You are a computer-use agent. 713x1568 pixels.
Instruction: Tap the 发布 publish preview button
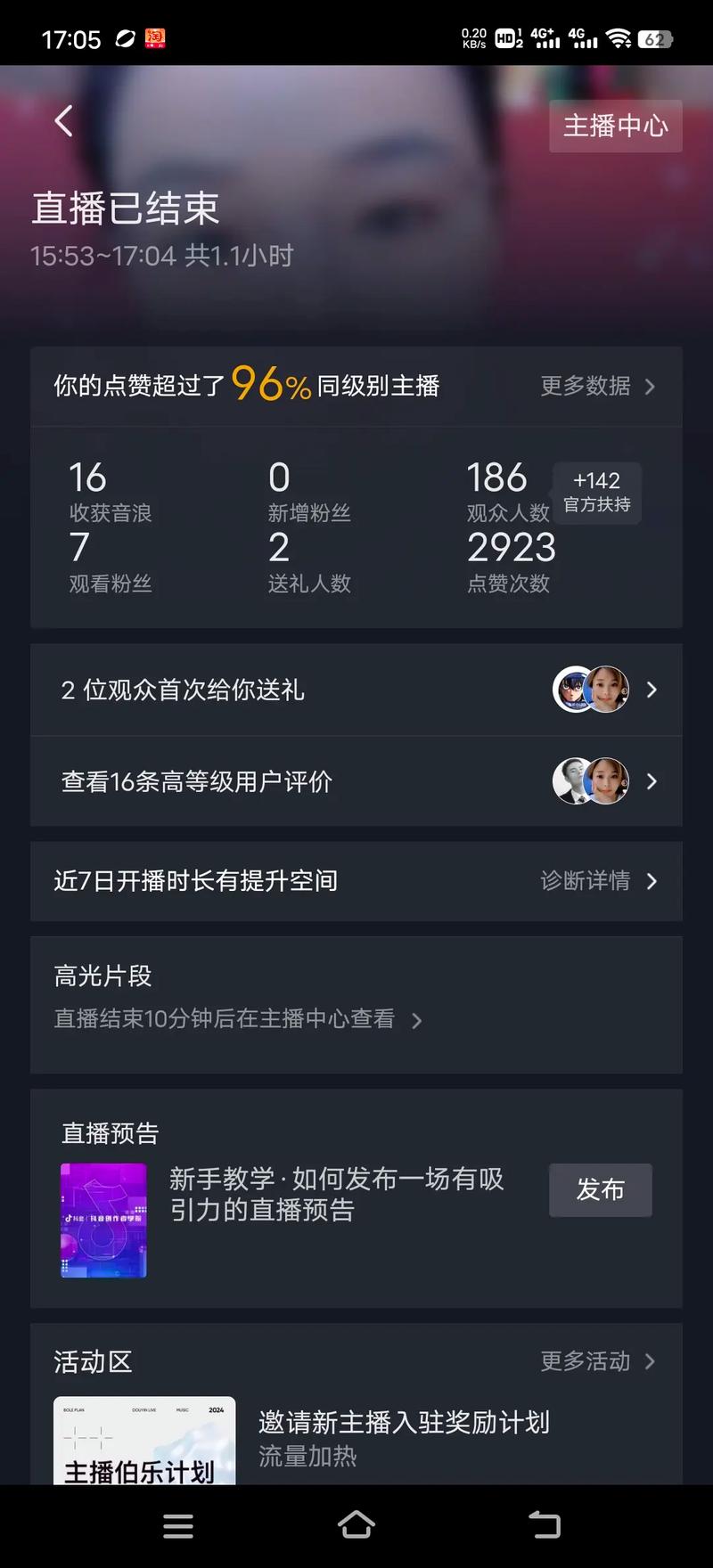[x=600, y=1189]
